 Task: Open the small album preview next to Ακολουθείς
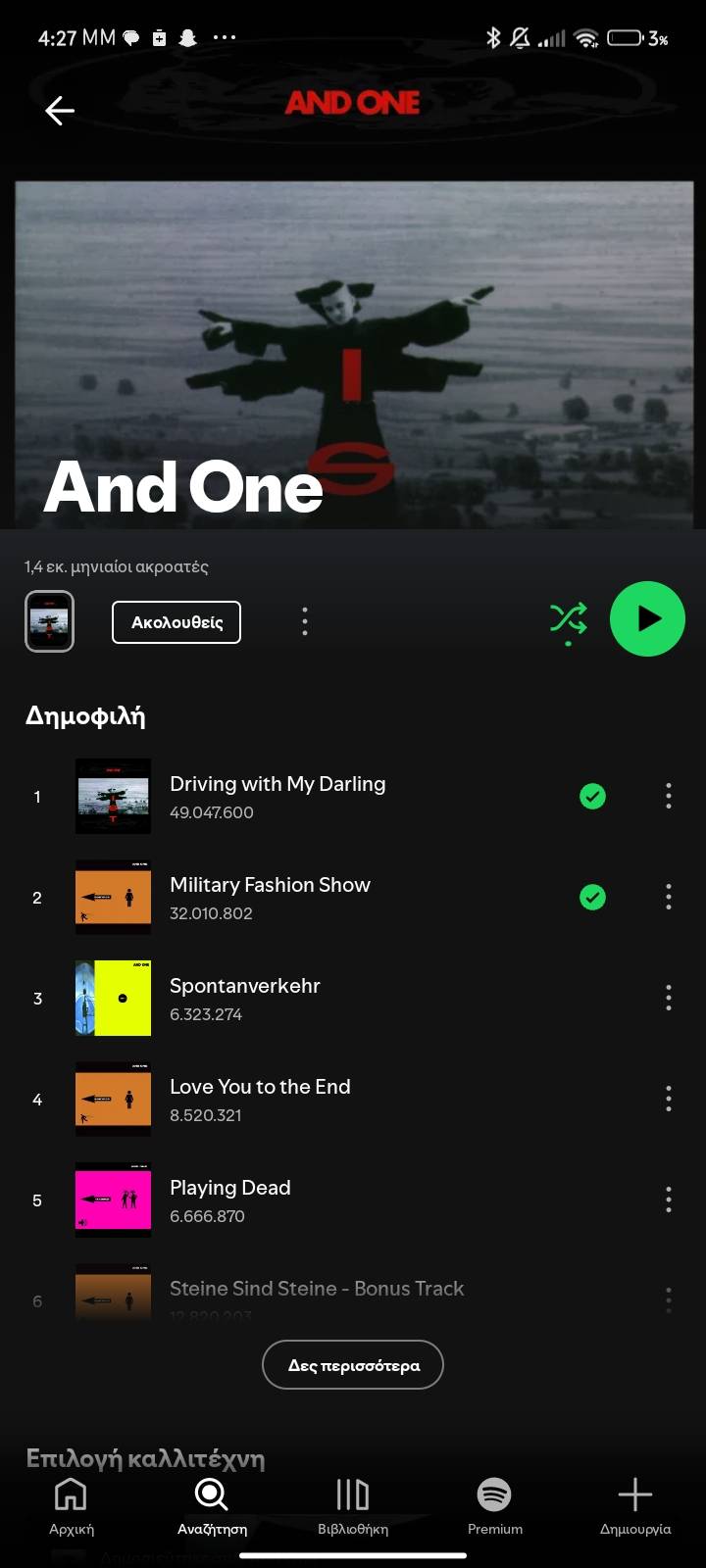click(x=49, y=621)
